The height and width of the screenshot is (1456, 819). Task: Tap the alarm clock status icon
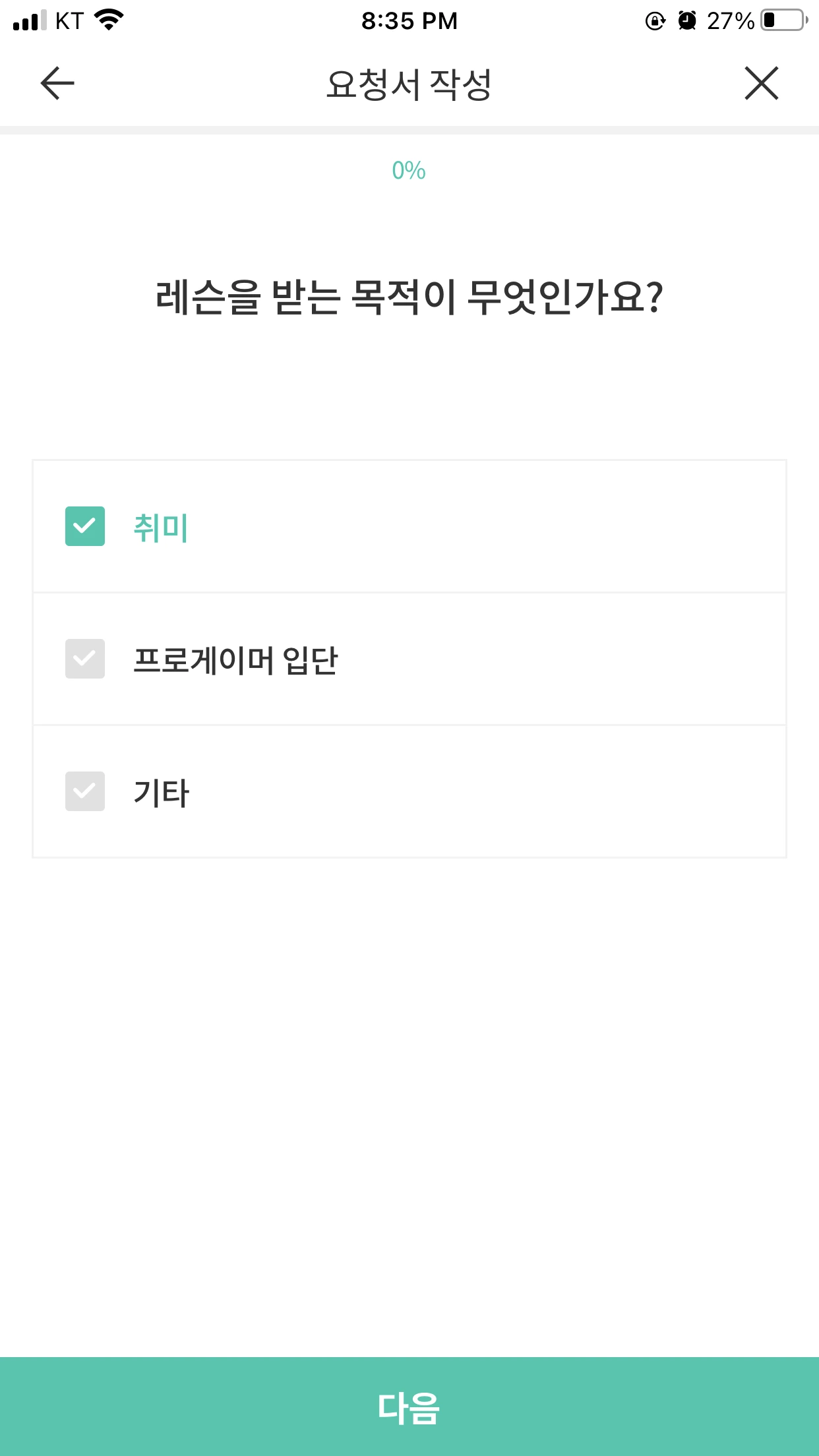tap(686, 21)
